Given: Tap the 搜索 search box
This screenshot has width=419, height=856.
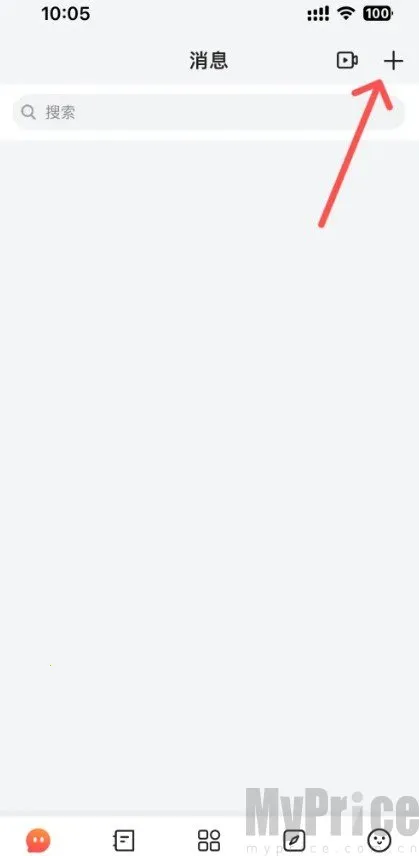Looking at the screenshot, I should tap(208, 112).
